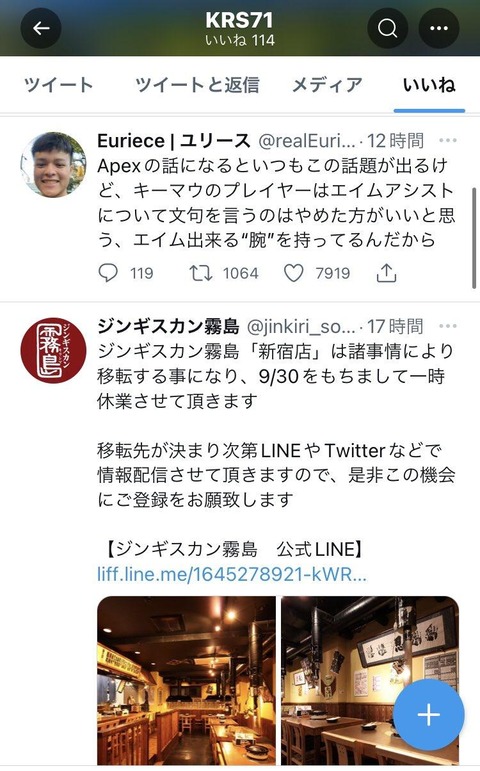Retweet Euriece's Apex tweet
This screenshot has height=771, width=480.
201,273
